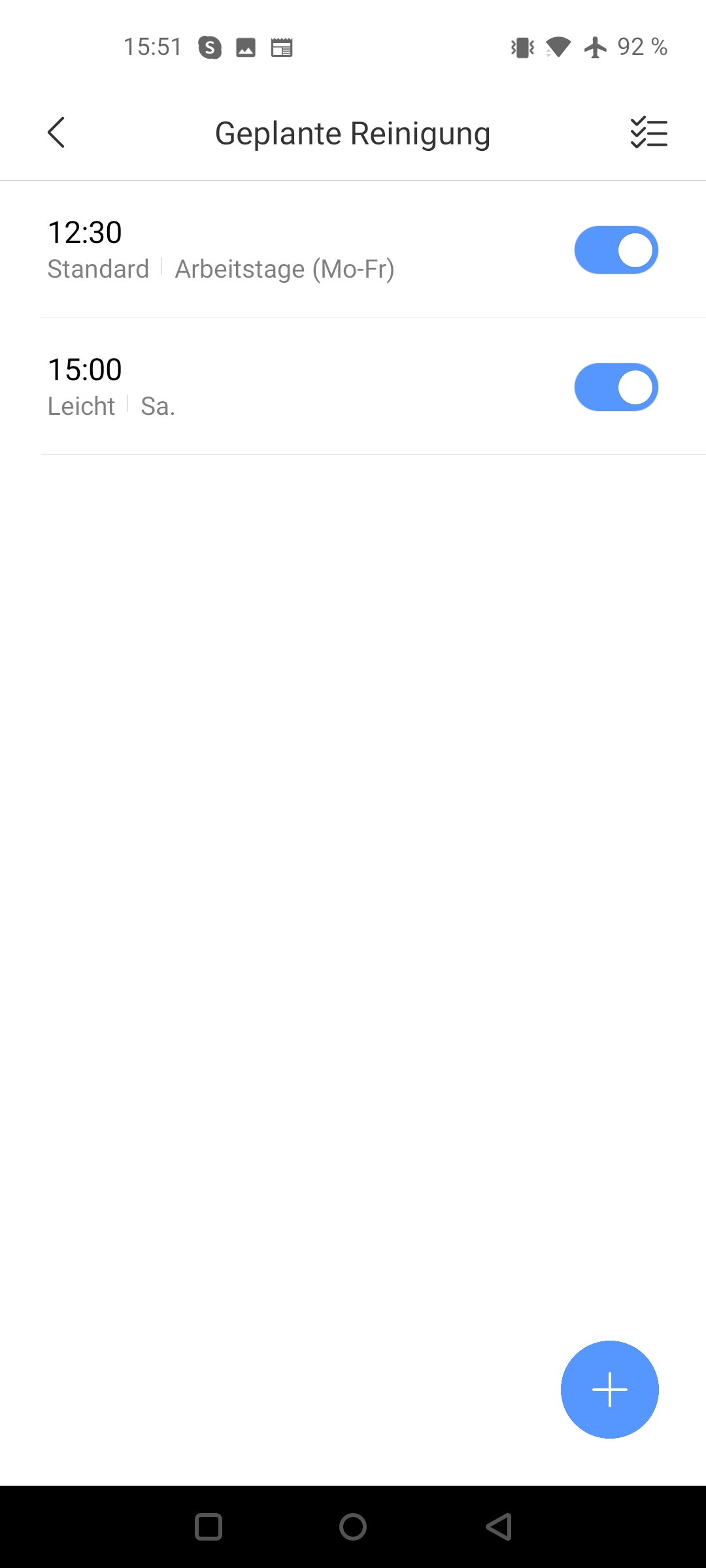Screen dimensions: 706x1568
Task: Go back from Geplante Reinigung
Action: pos(56,133)
